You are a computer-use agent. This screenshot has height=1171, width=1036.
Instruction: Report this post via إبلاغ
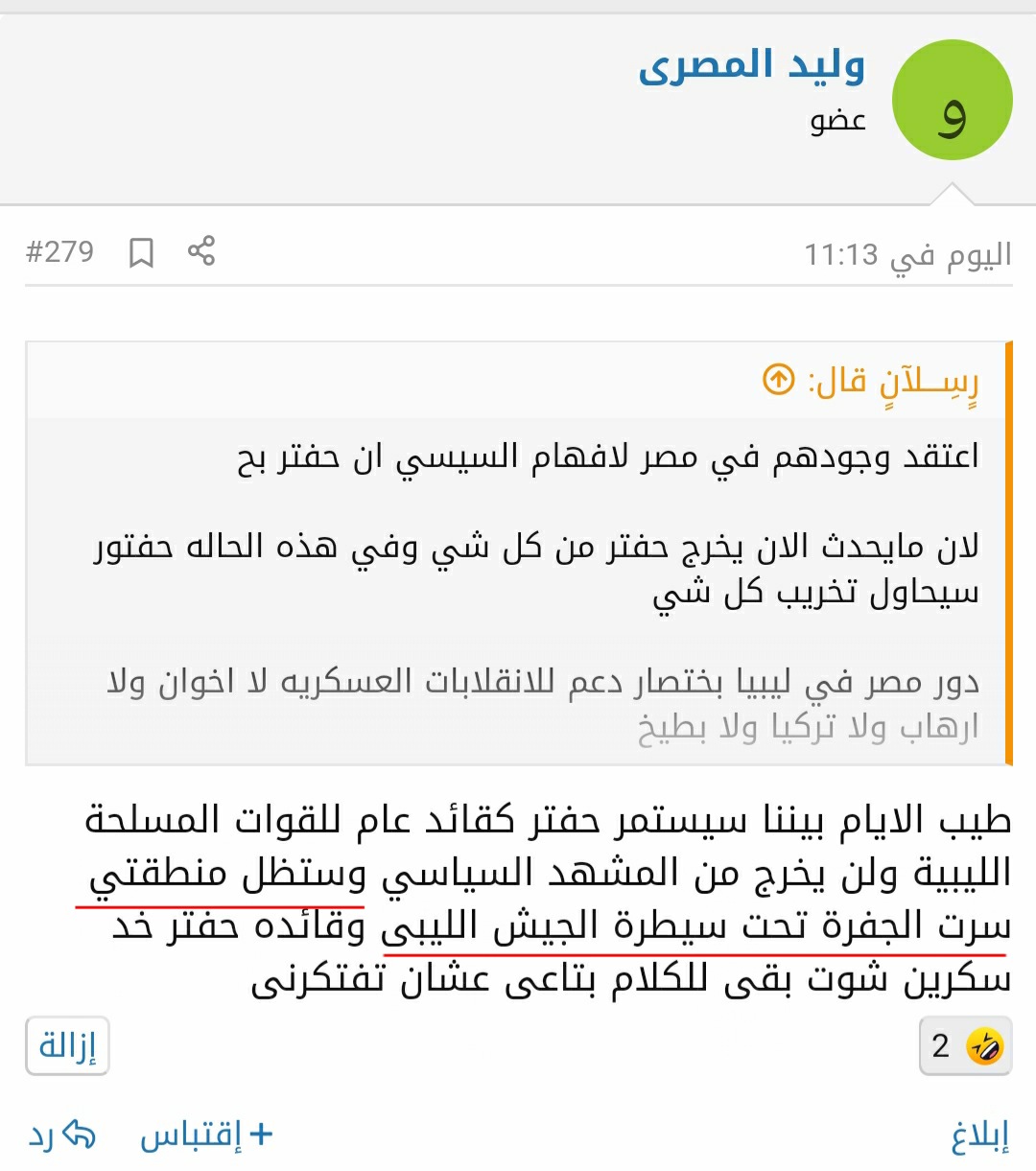pyautogui.click(x=979, y=1136)
